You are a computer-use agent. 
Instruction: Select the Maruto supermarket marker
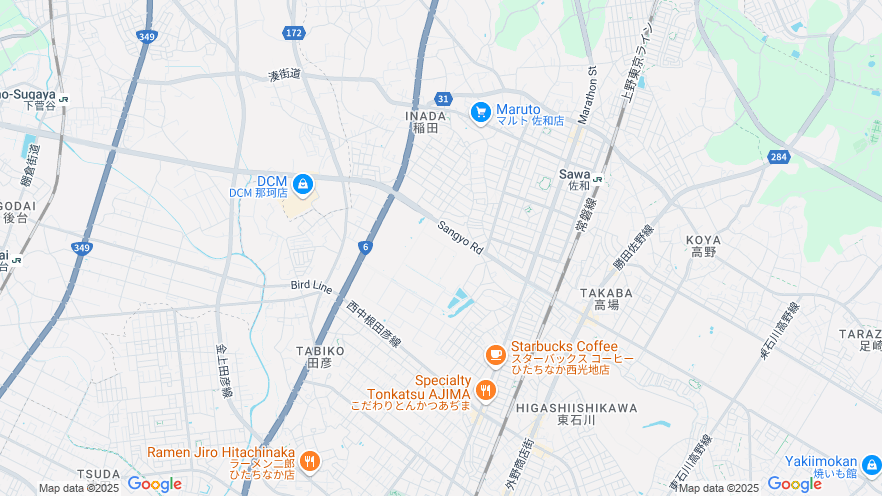click(x=480, y=112)
